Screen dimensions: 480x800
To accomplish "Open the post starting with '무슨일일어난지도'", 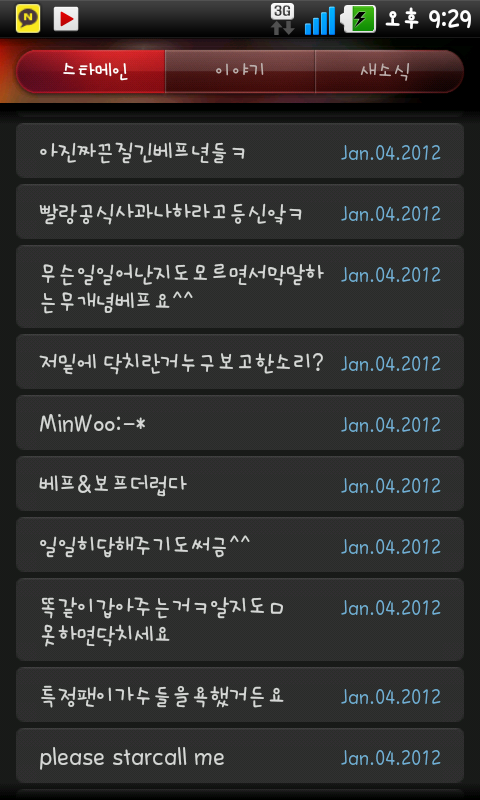I will tap(240, 286).
